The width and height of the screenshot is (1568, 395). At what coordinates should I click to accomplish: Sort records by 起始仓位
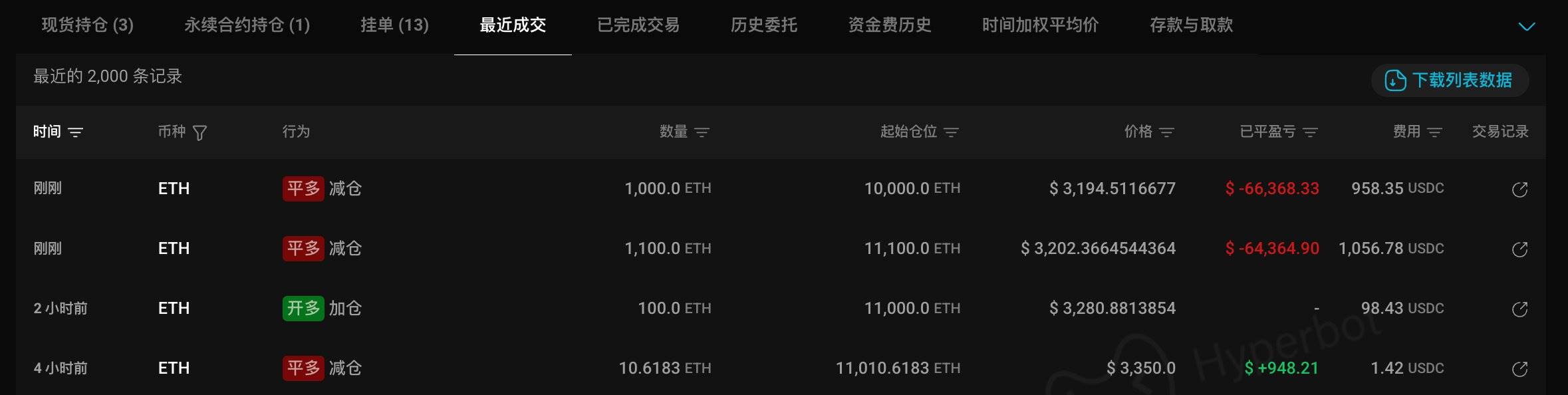tap(951, 132)
